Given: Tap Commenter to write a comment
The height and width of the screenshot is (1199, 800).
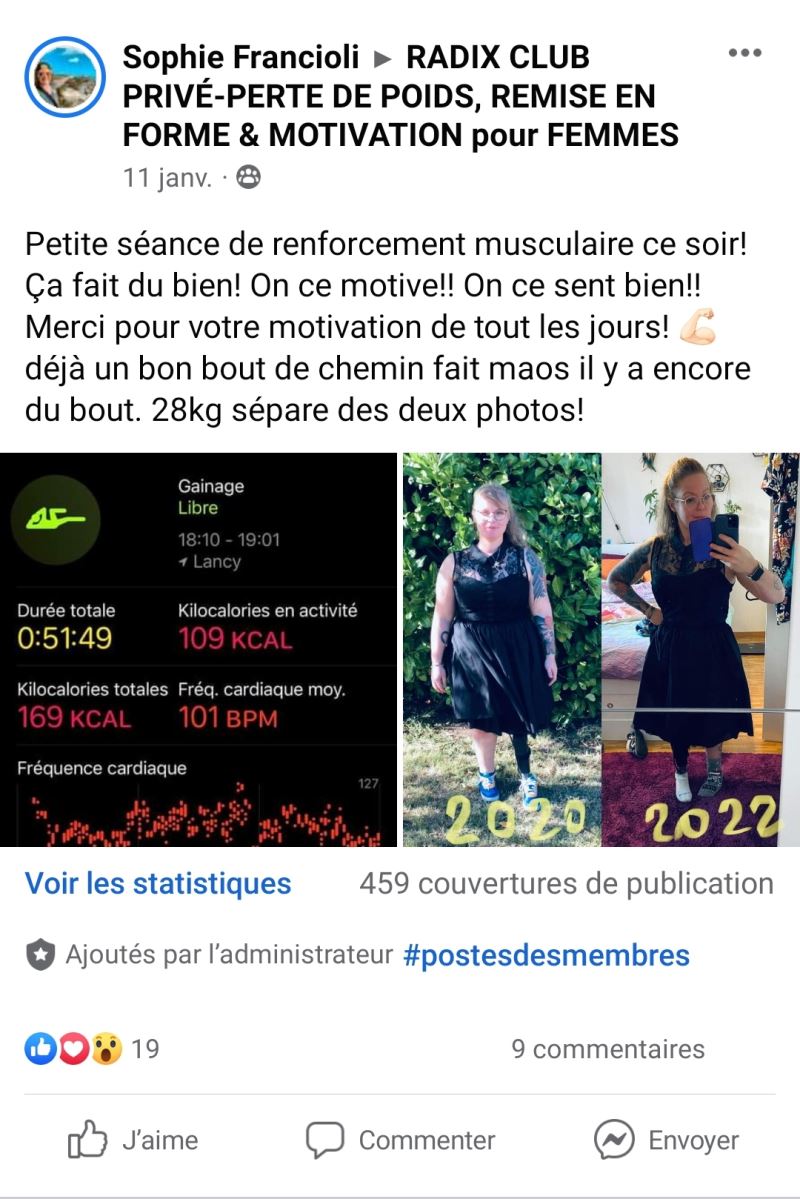Looking at the screenshot, I should click(x=400, y=1140).
